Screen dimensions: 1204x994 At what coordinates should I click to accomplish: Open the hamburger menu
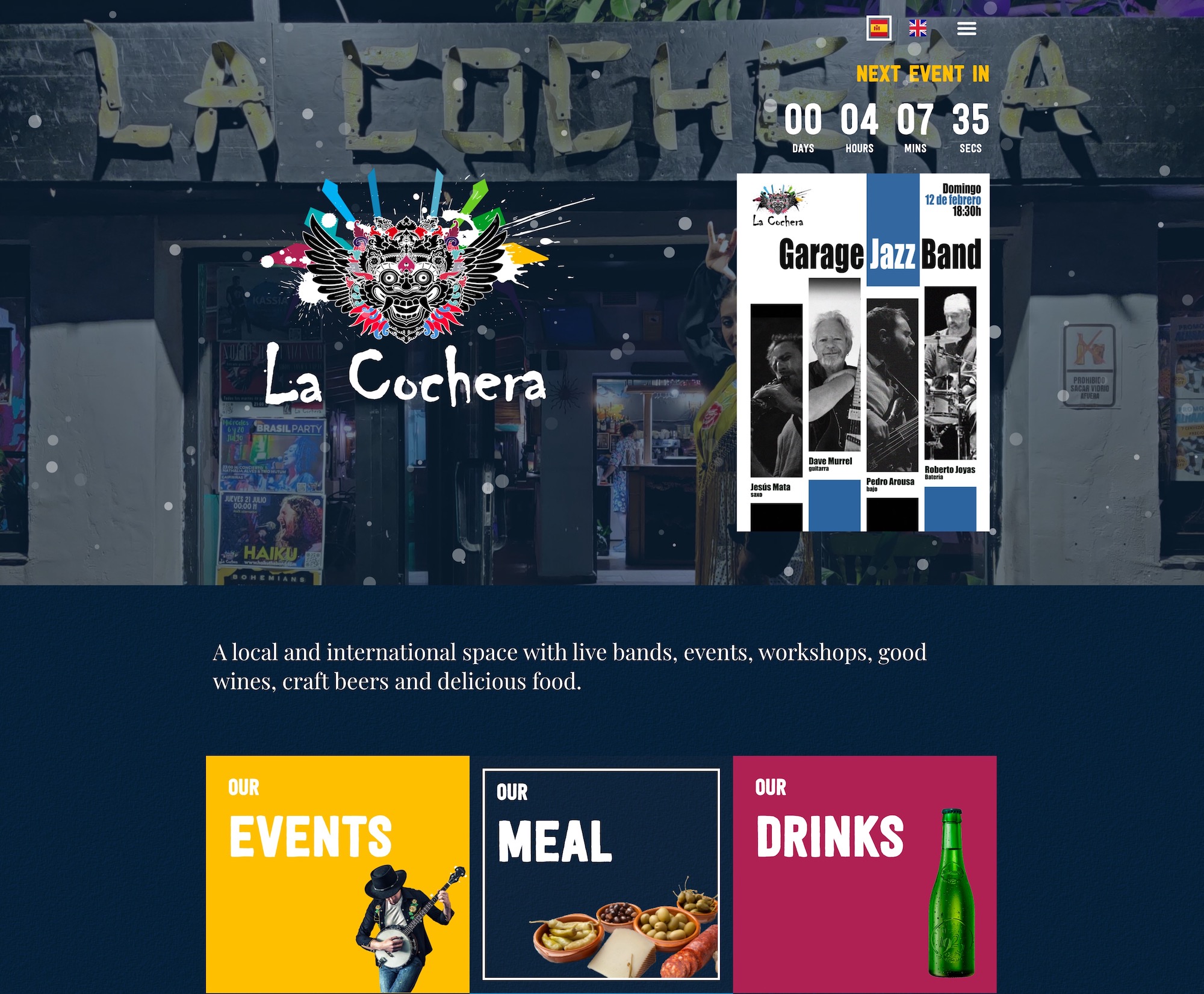pos(966,28)
